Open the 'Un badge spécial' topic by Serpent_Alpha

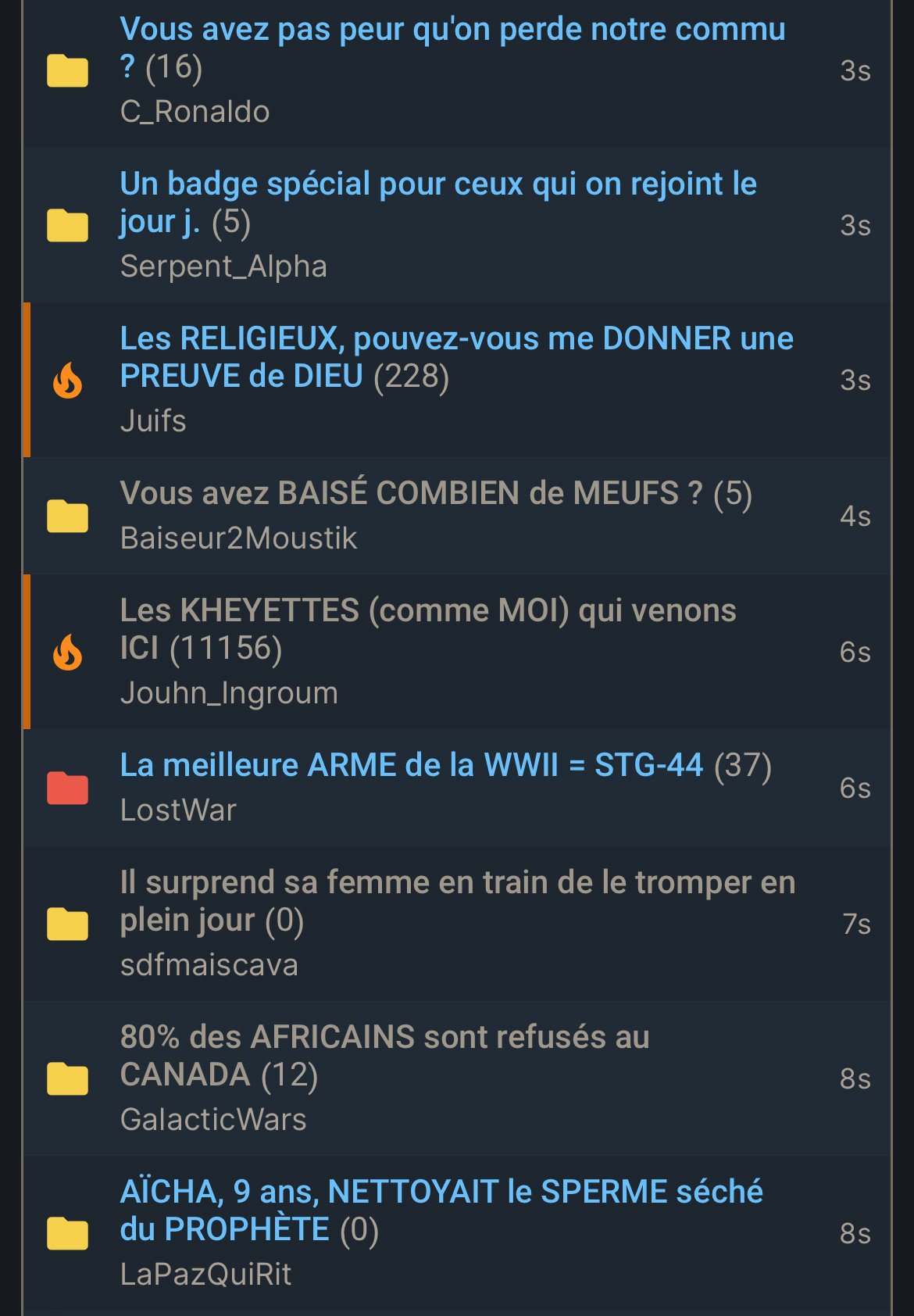(437, 186)
